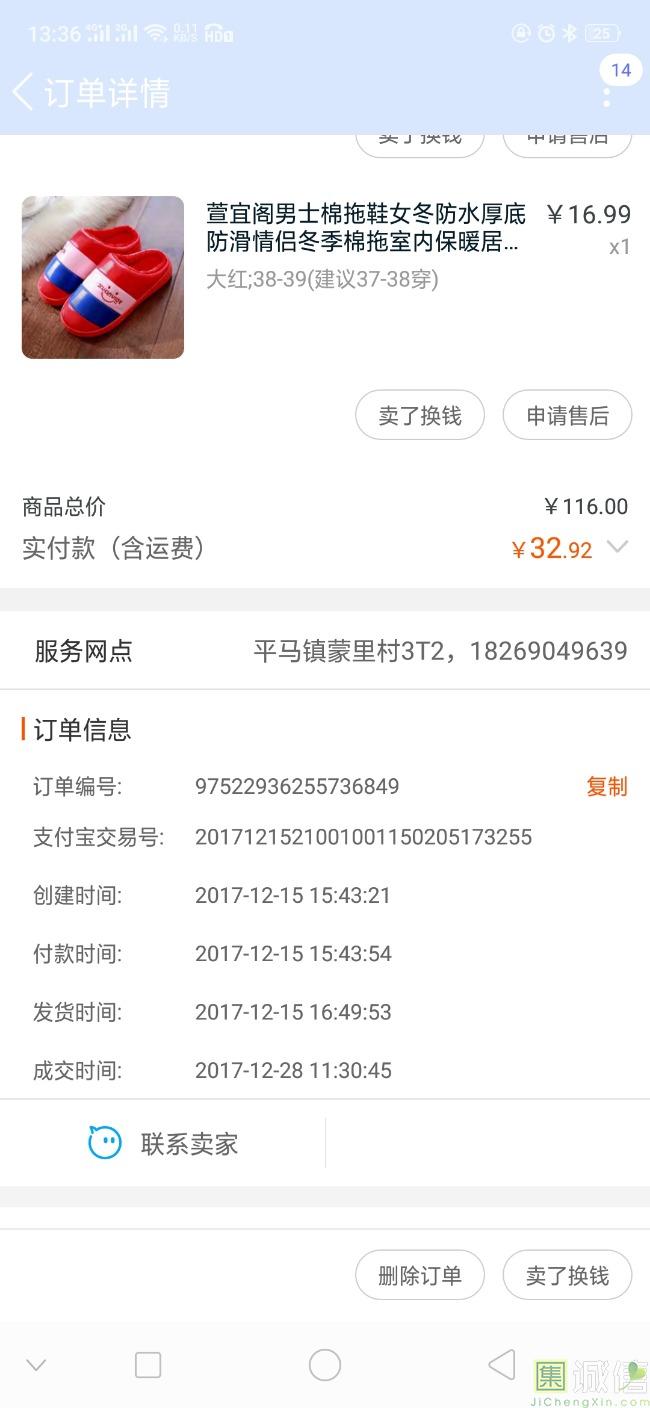Delete this order with 删除订单

point(420,1275)
